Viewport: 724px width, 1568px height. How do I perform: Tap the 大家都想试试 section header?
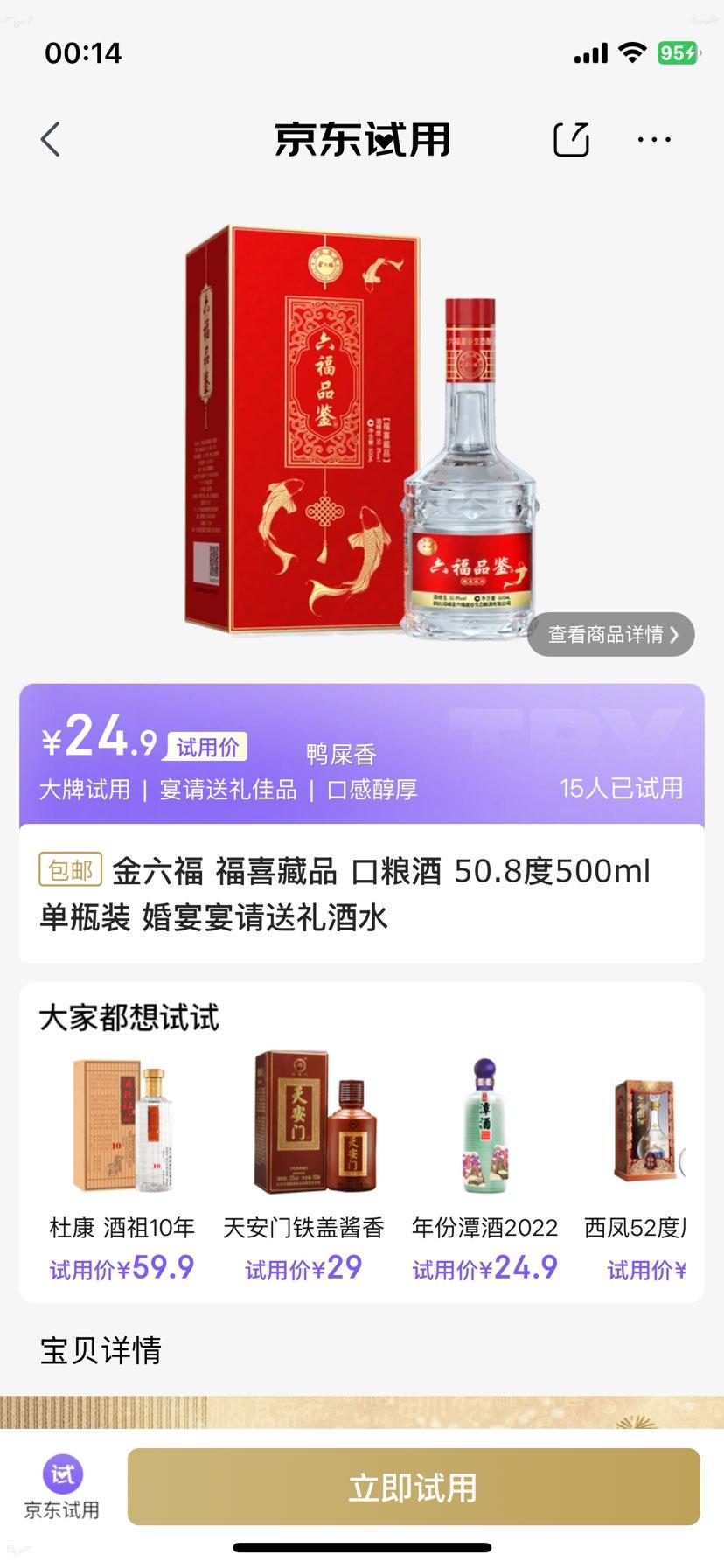[x=129, y=1017]
